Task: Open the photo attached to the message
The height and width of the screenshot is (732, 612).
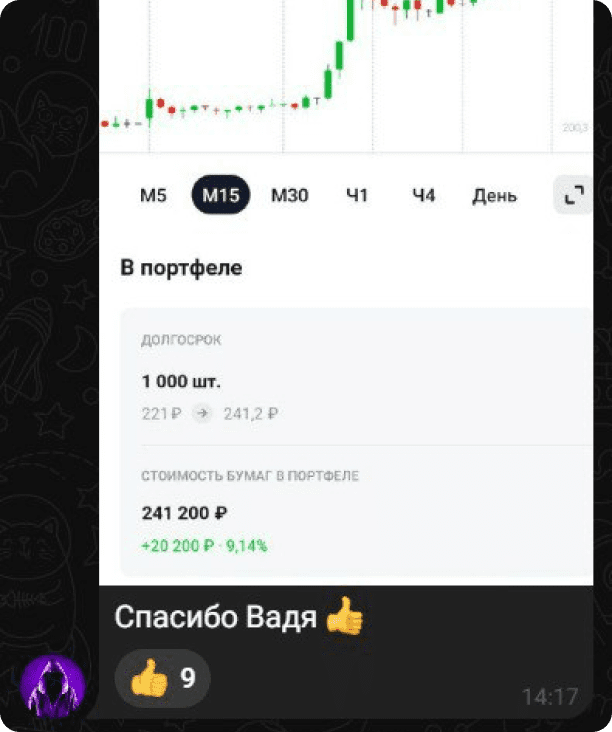Action: [x=346, y=300]
